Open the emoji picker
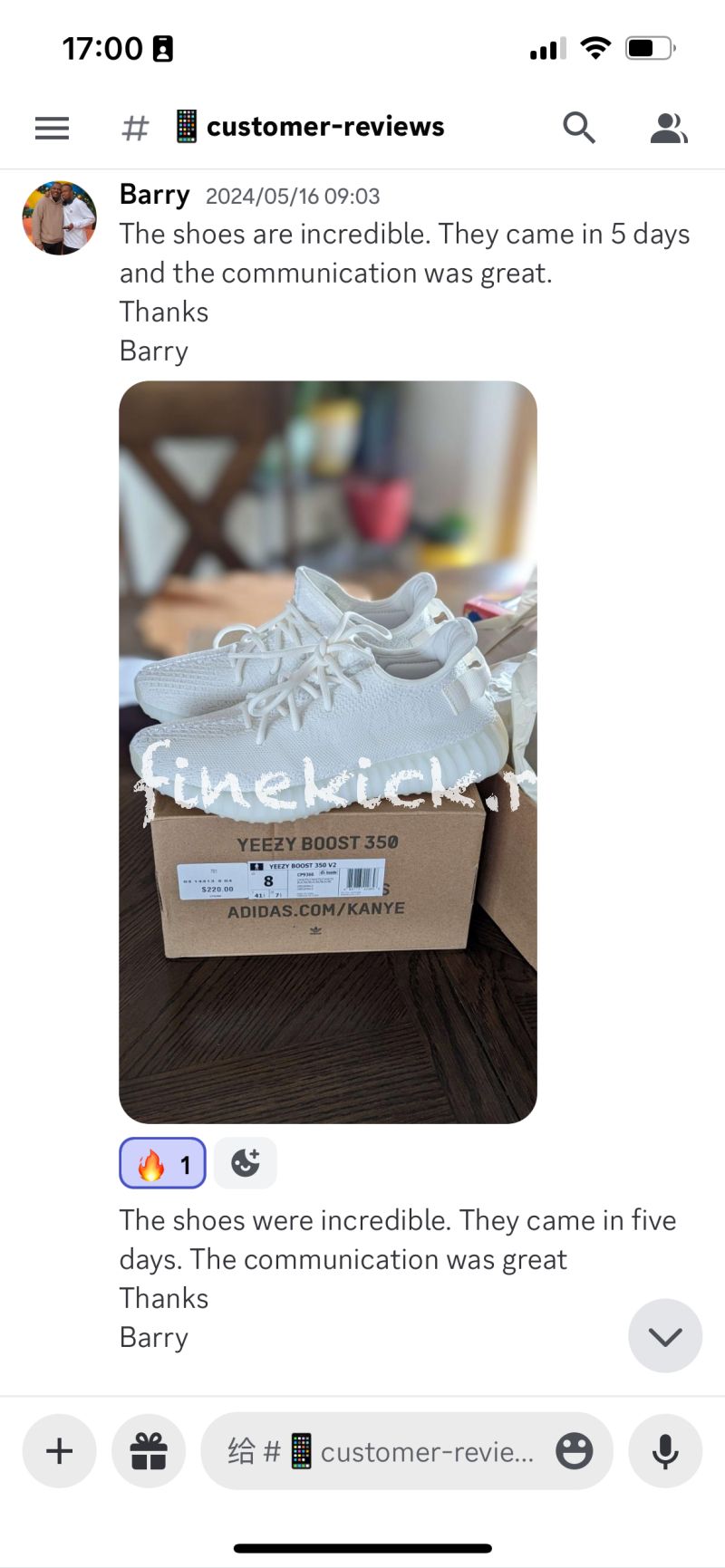The image size is (725, 1568). 575,1451
